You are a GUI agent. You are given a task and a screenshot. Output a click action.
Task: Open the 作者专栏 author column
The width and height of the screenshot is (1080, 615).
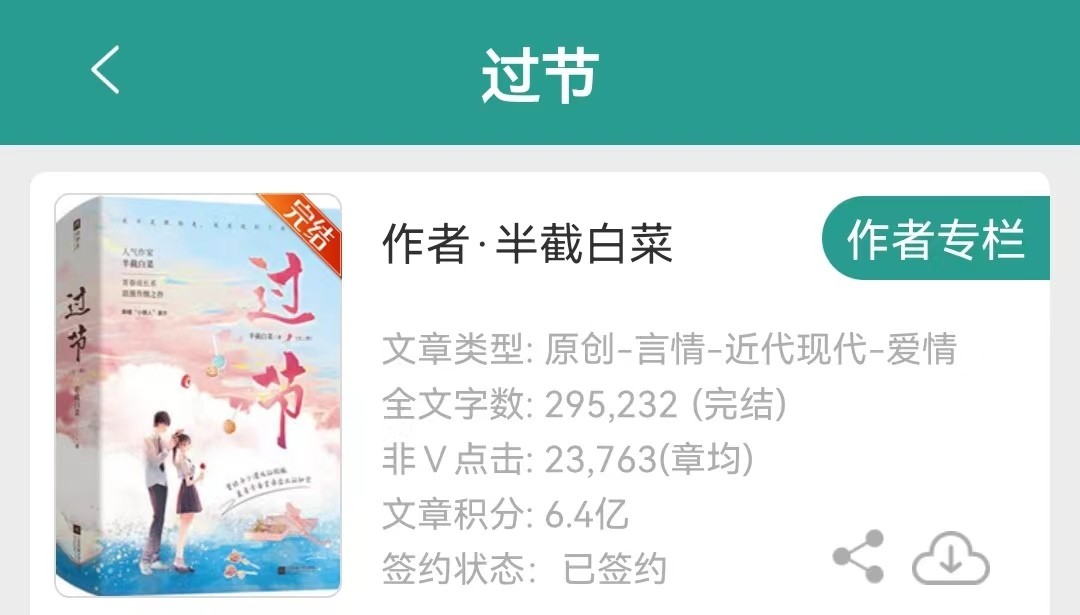click(936, 239)
